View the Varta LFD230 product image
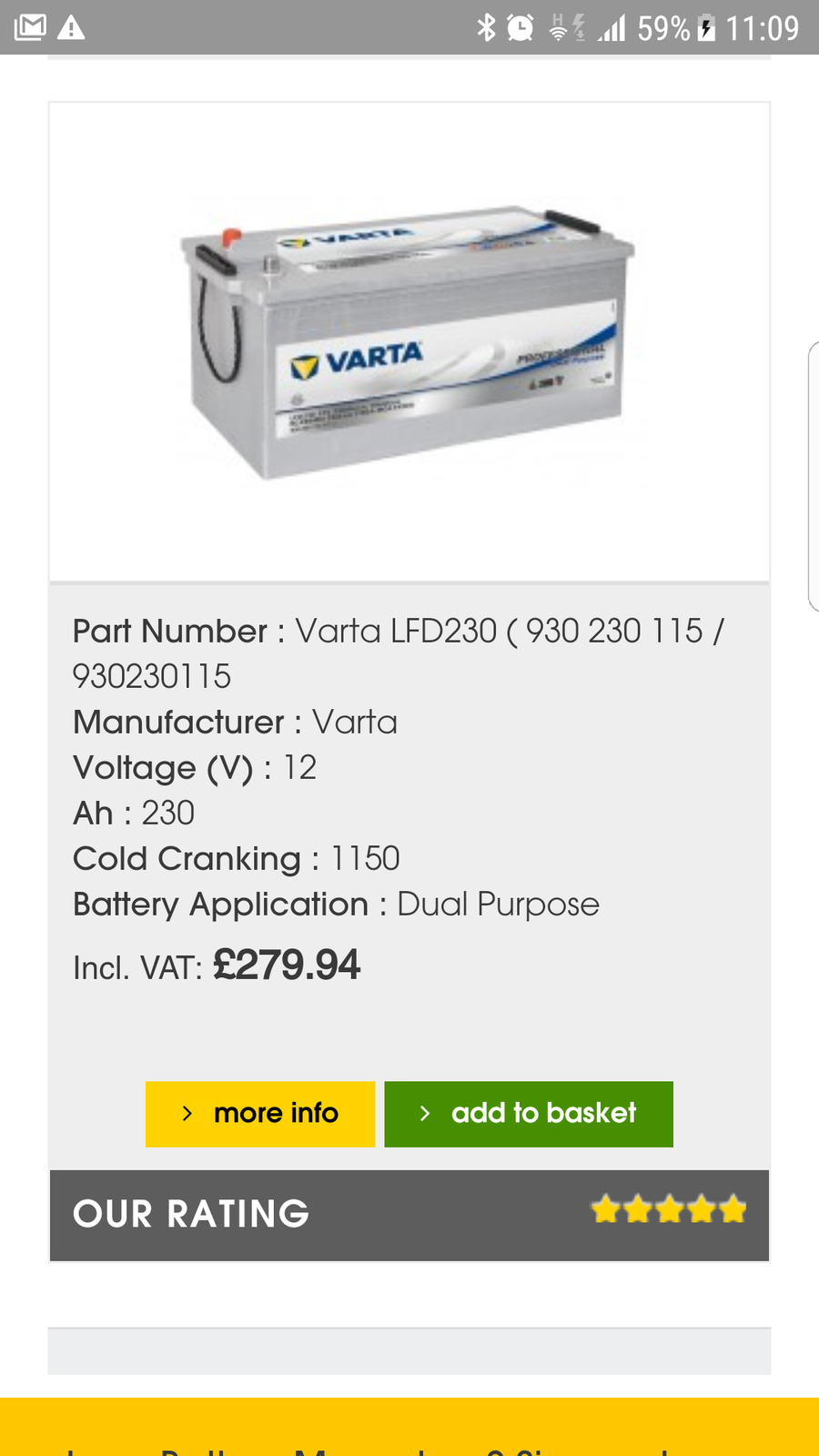 pyautogui.click(x=409, y=342)
